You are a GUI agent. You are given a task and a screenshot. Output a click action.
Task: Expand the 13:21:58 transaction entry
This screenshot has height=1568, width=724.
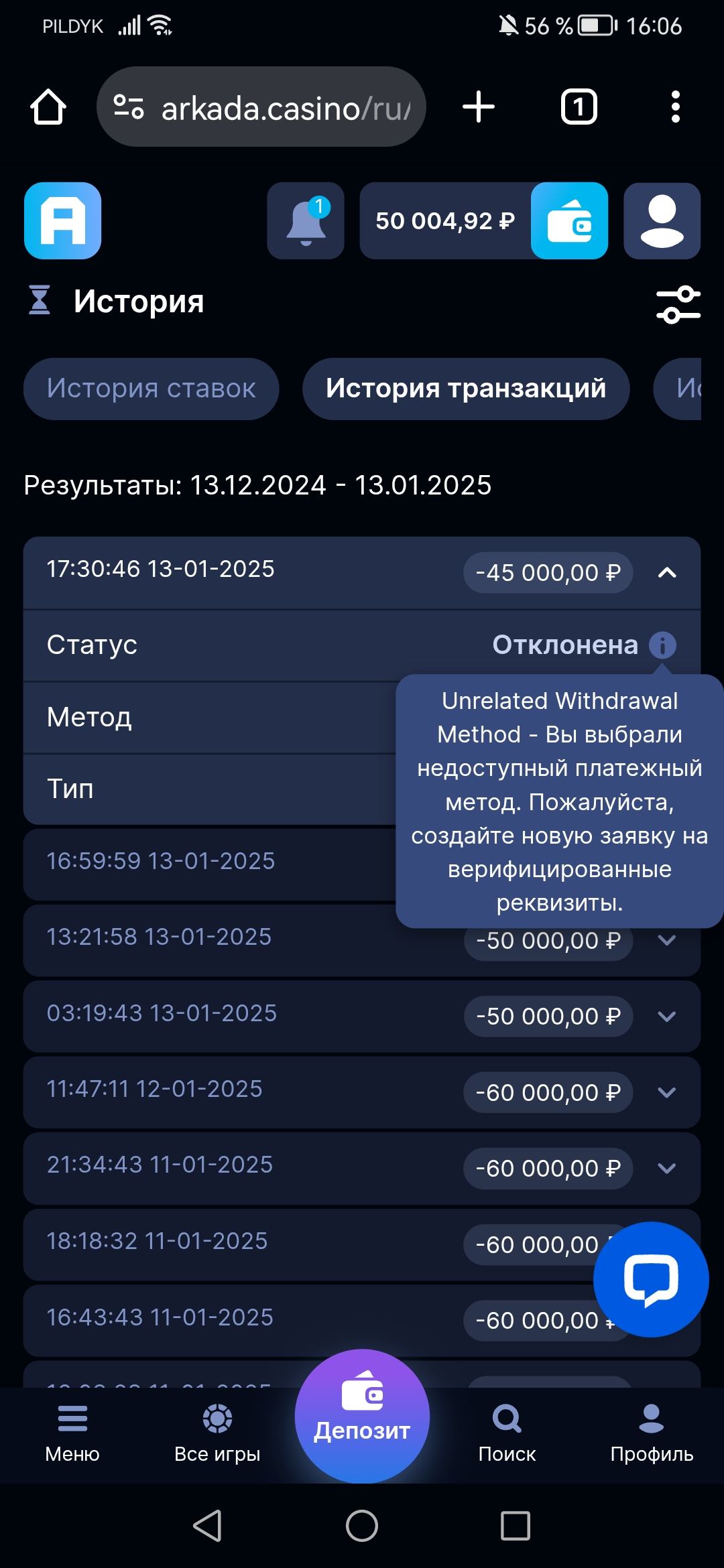click(666, 940)
